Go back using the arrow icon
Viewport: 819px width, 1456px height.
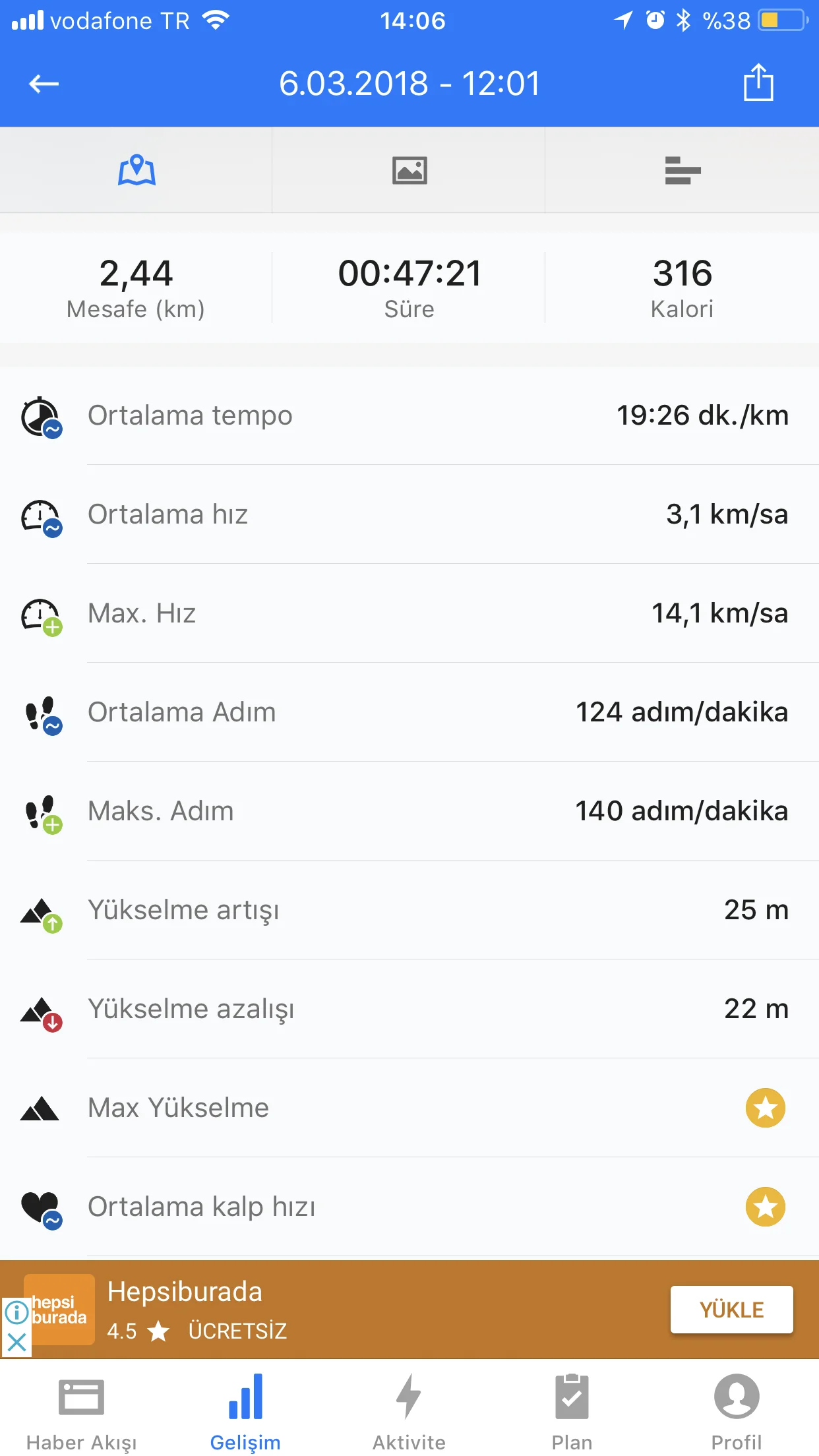[x=44, y=84]
